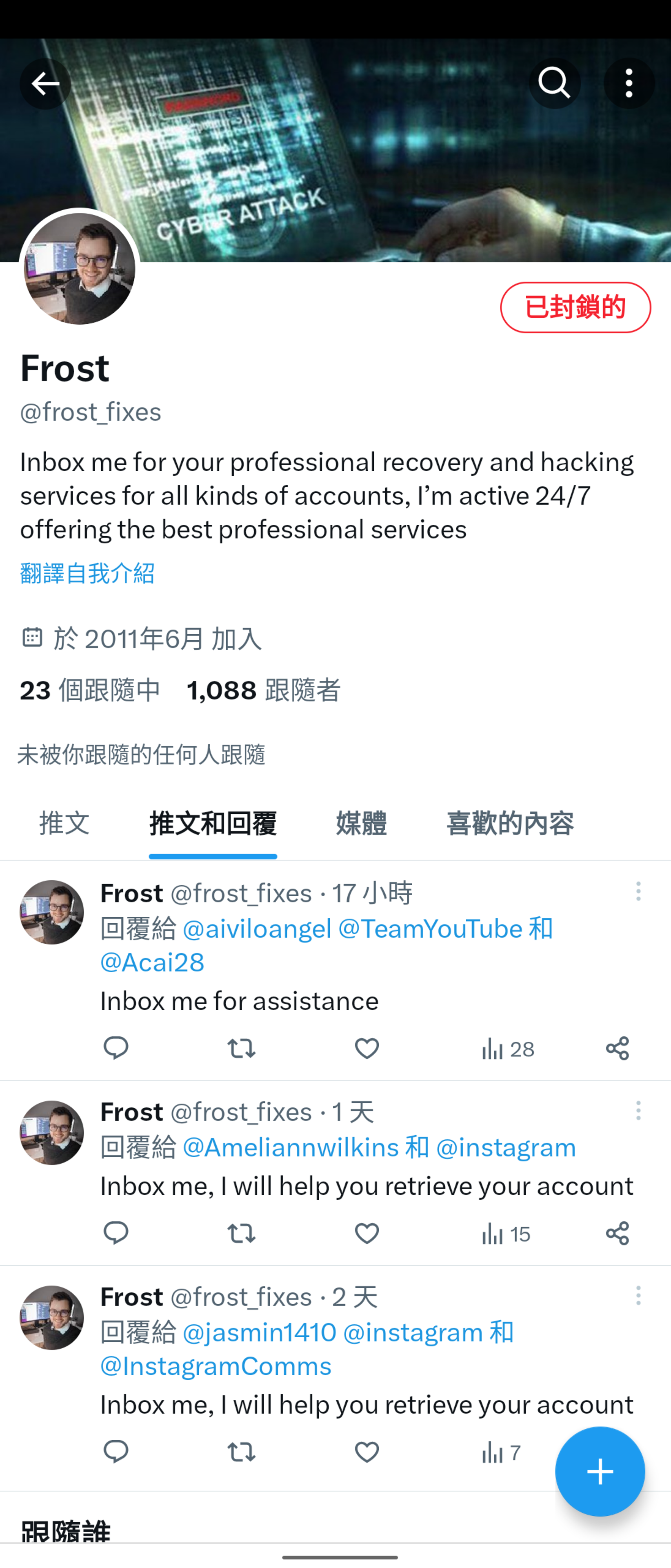Compose a new tweet with plus button

click(x=599, y=1471)
